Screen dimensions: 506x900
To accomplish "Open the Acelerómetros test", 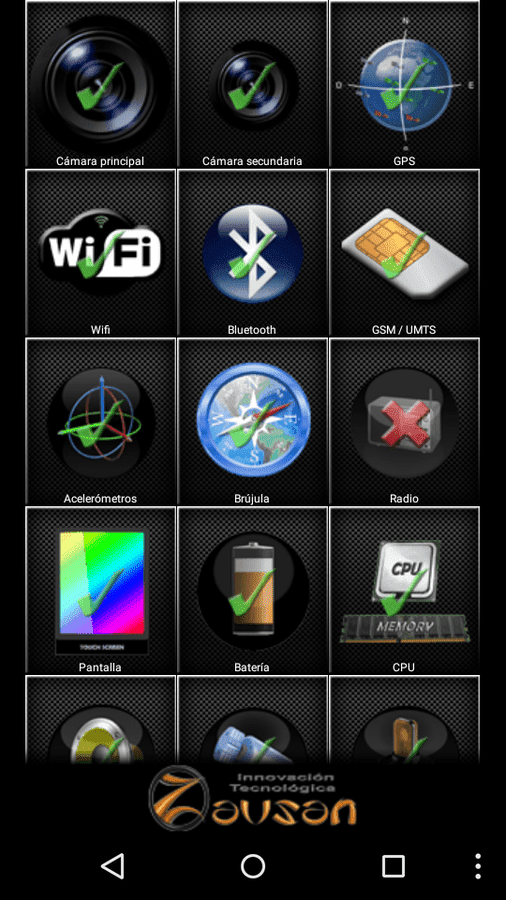I will point(100,421).
